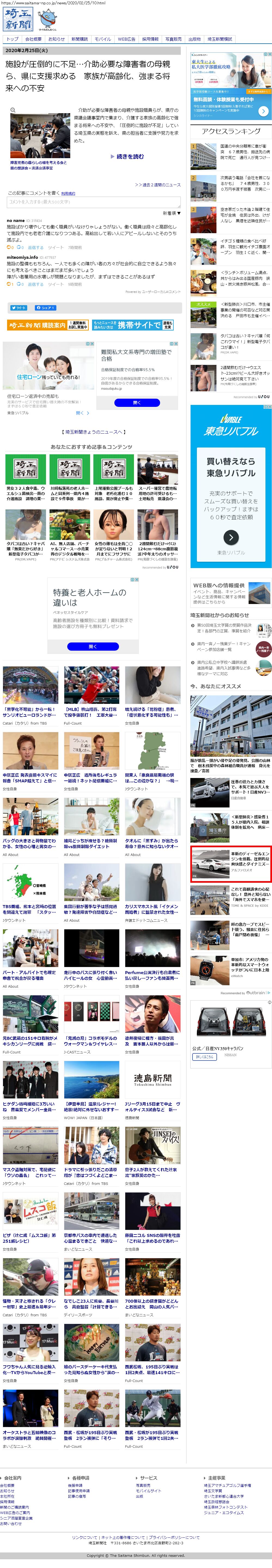Viewport: 272px width, 1568px height.
Task: Open the 写真販売 tab
Action: [x=174, y=39]
